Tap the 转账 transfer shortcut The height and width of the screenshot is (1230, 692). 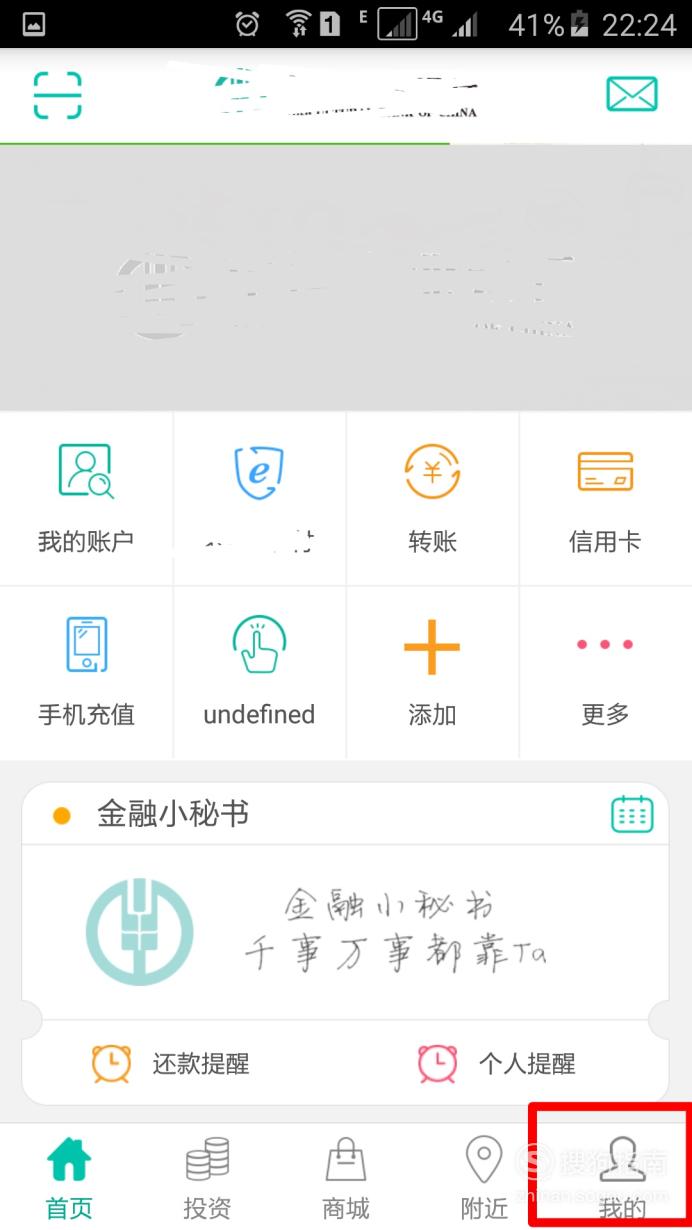(x=432, y=498)
